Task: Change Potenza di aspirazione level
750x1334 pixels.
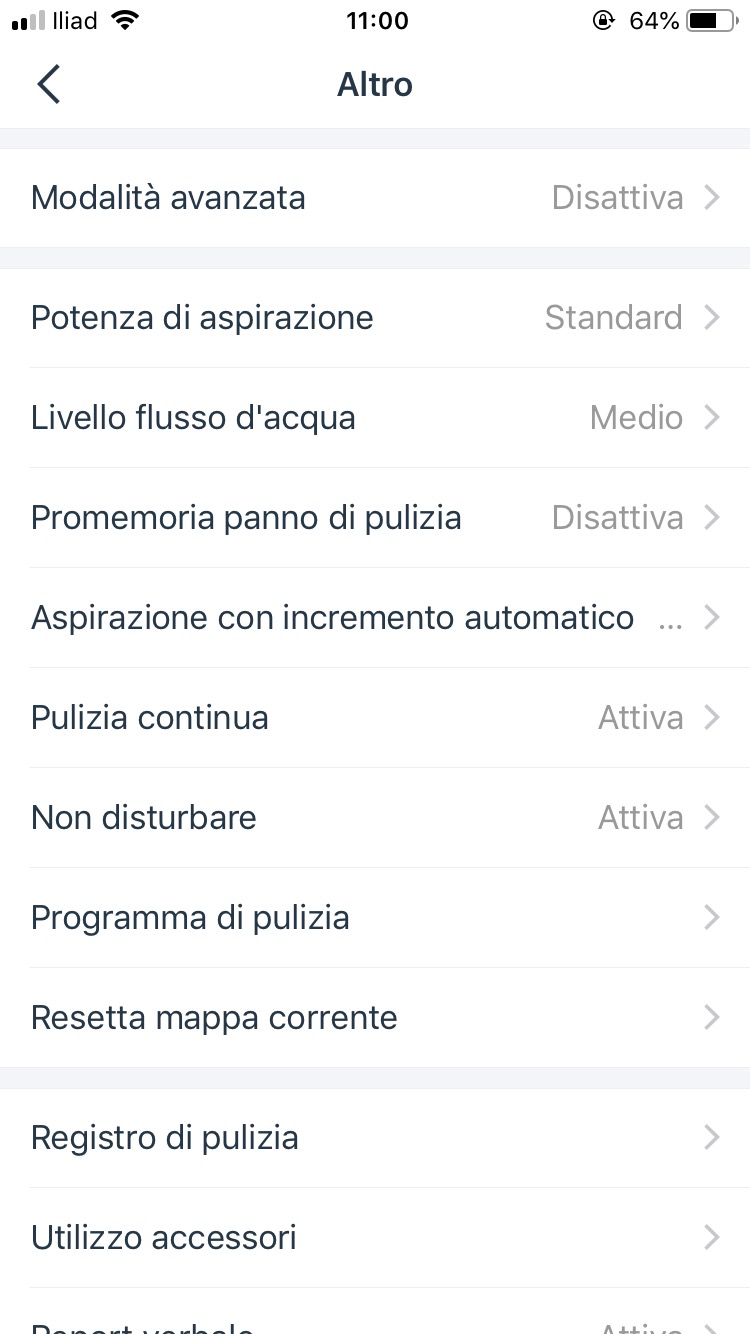Action: pos(375,318)
